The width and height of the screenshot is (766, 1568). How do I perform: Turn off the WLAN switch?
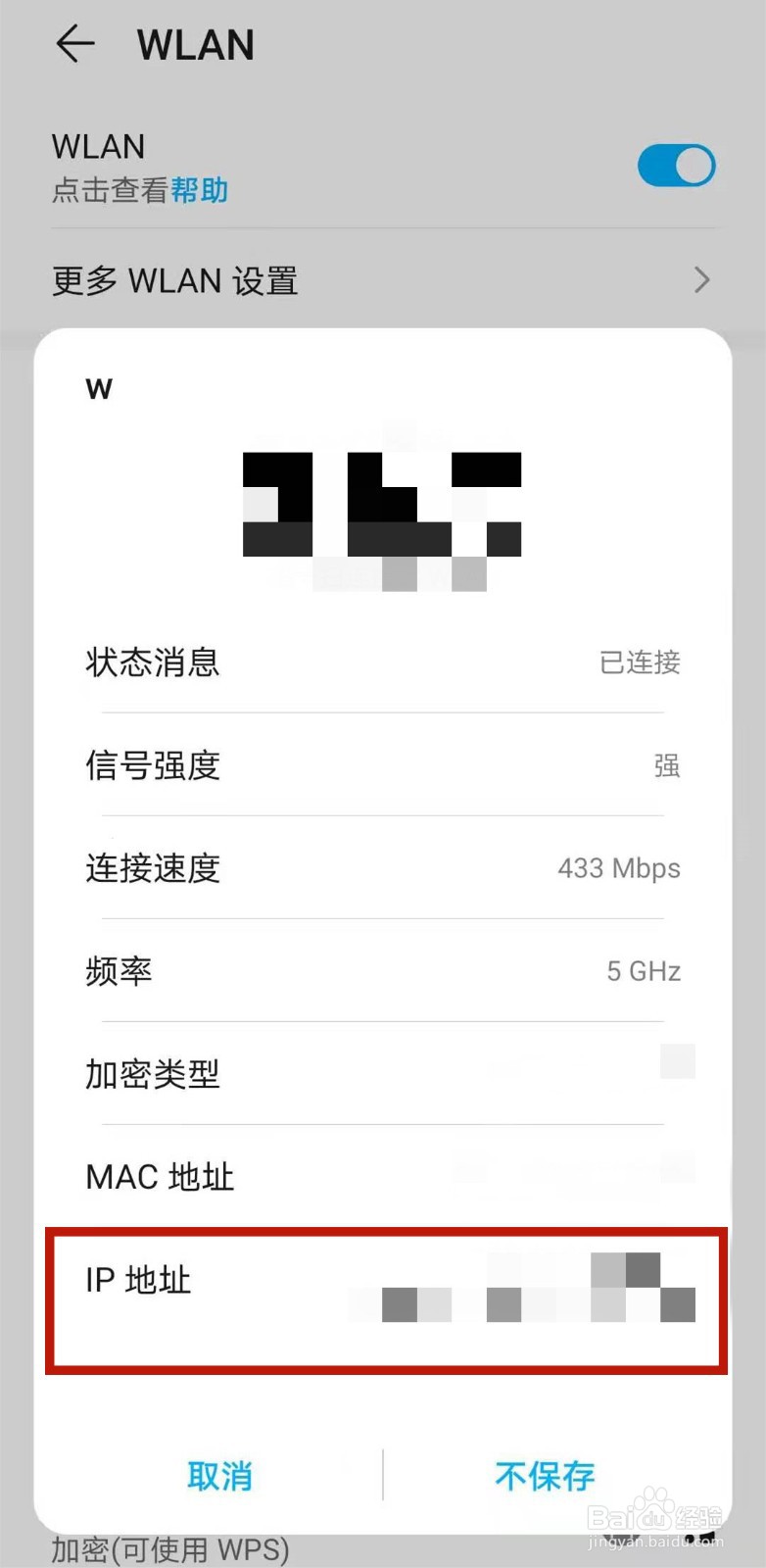pyautogui.click(x=677, y=166)
